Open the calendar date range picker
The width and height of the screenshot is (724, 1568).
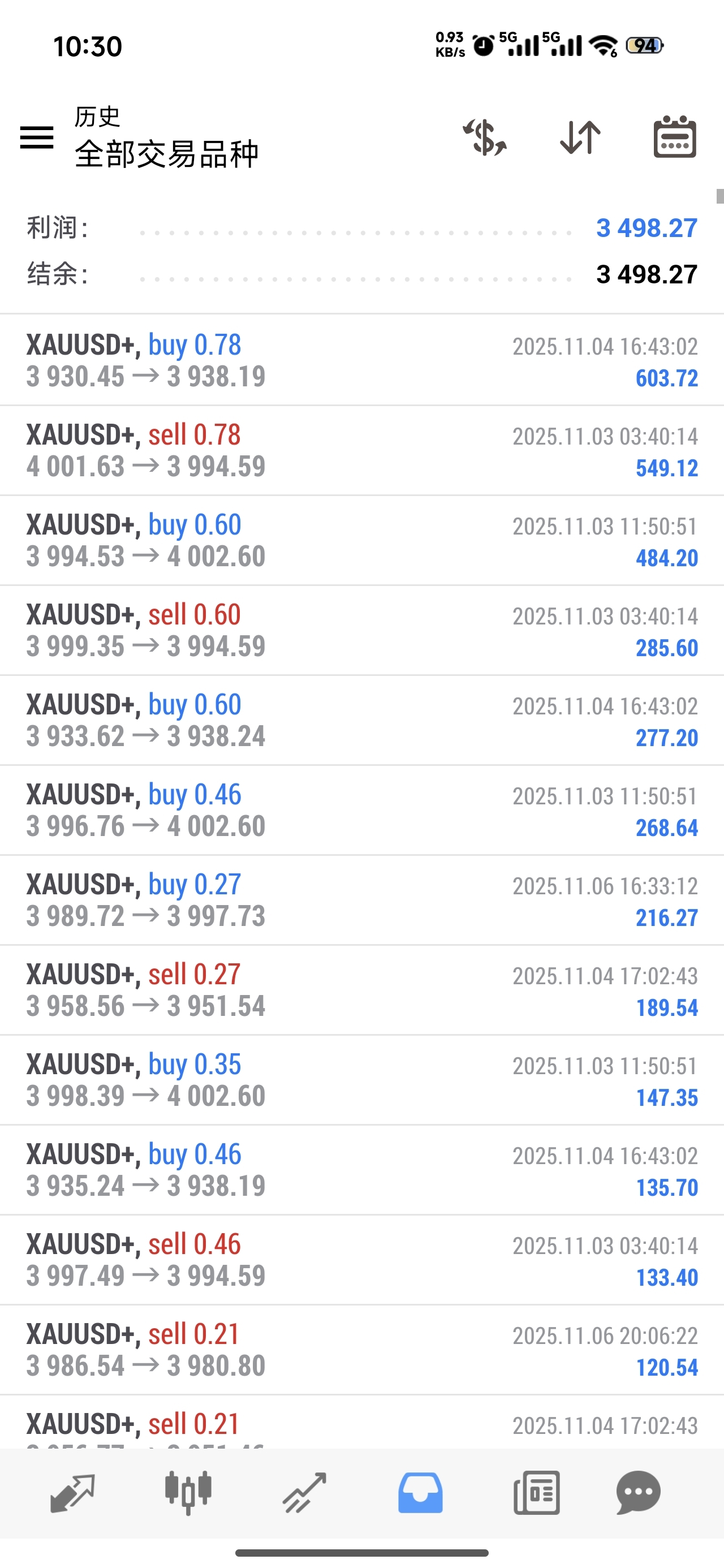tap(675, 136)
